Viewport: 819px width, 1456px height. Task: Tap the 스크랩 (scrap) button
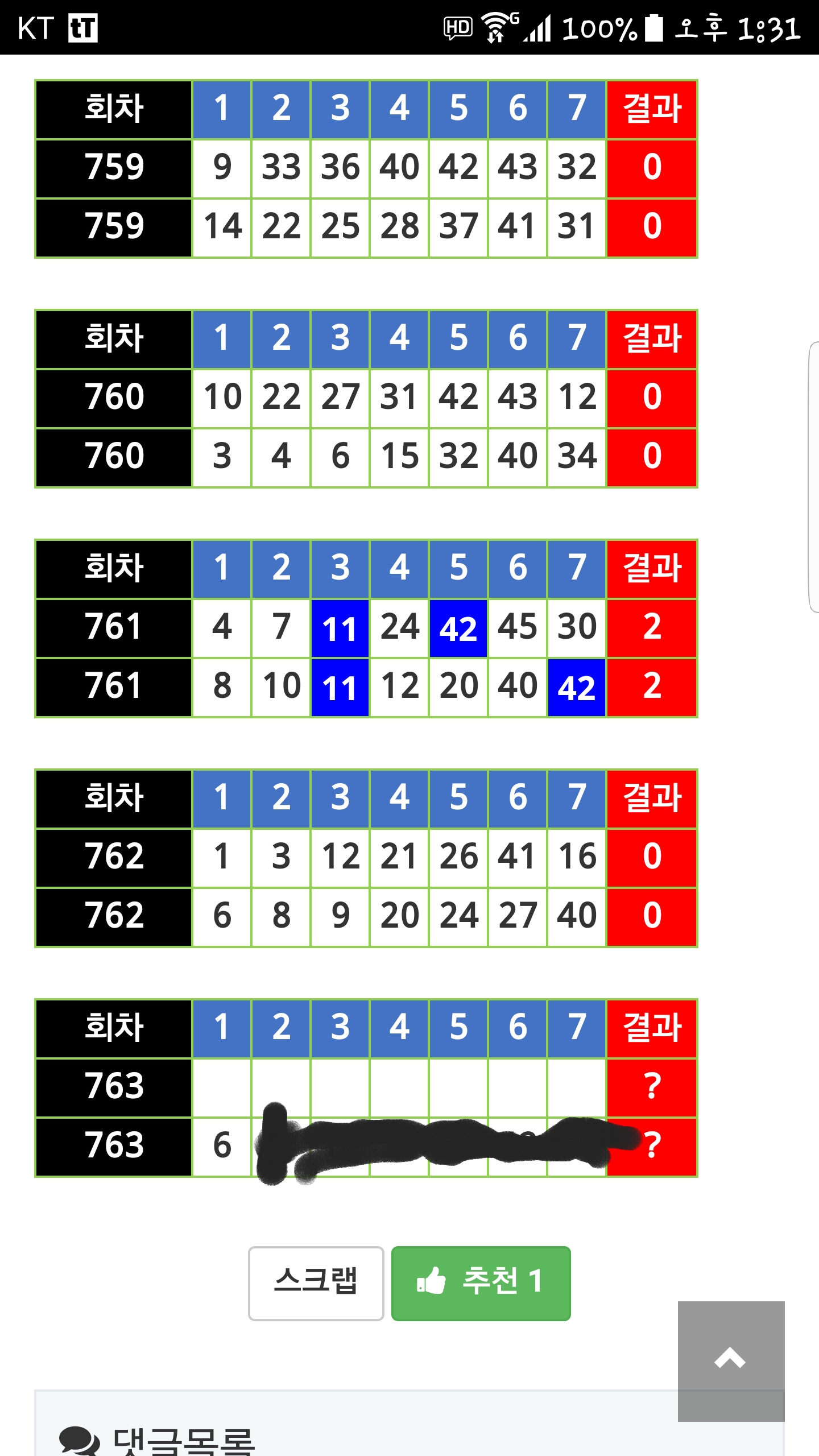pyautogui.click(x=316, y=1283)
